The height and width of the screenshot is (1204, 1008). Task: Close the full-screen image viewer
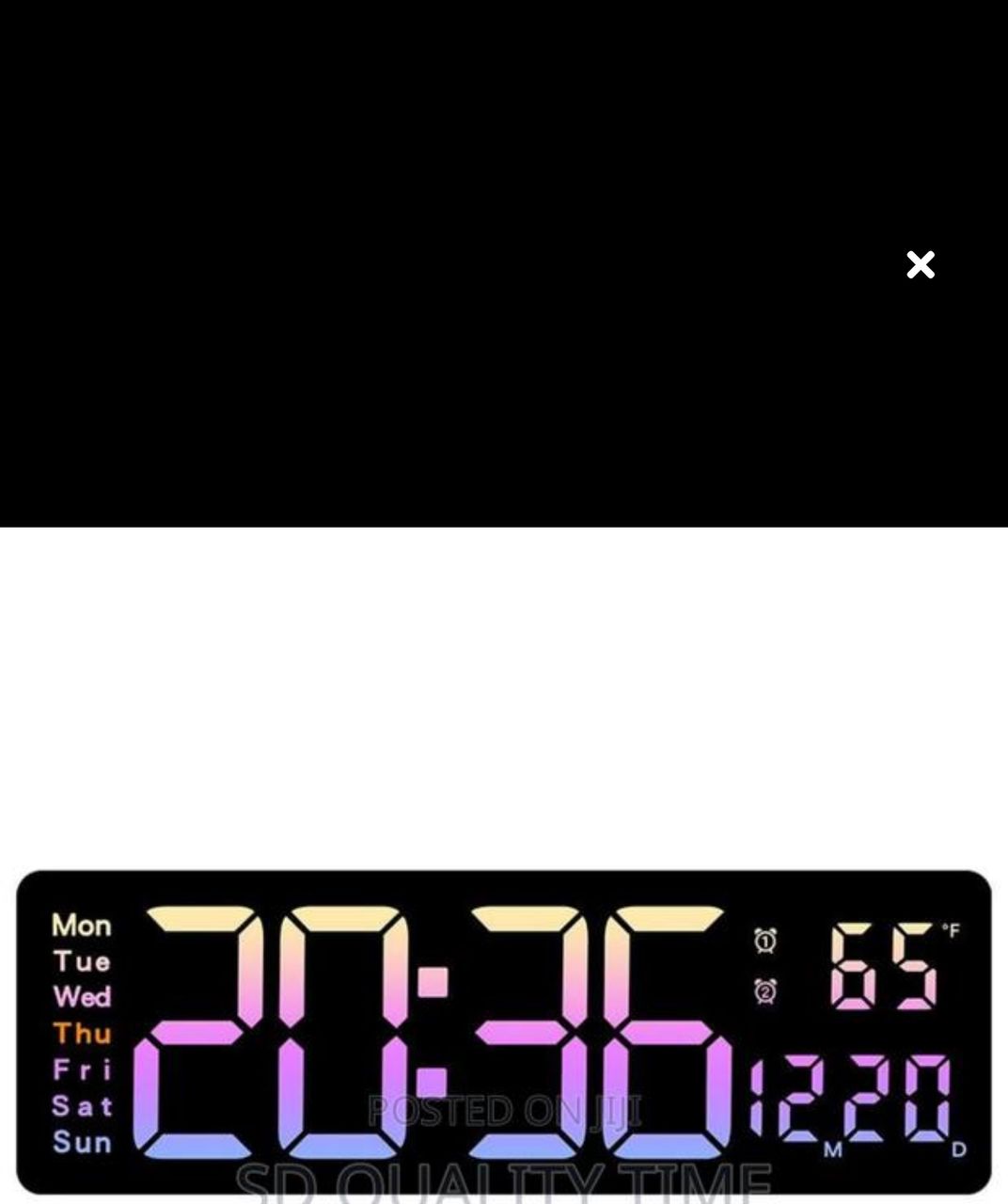[x=921, y=265]
